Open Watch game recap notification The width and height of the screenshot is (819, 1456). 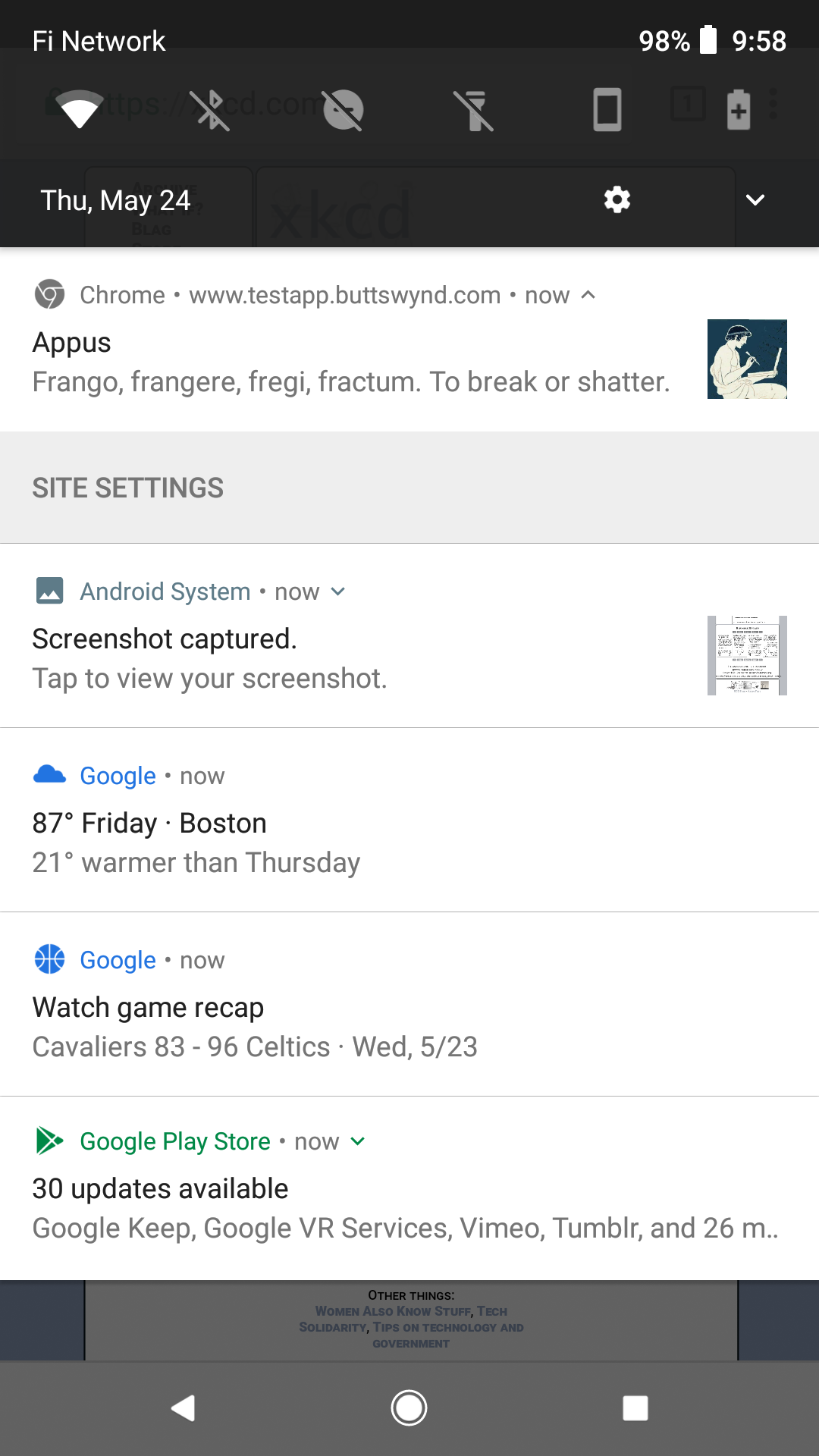click(303, 1027)
